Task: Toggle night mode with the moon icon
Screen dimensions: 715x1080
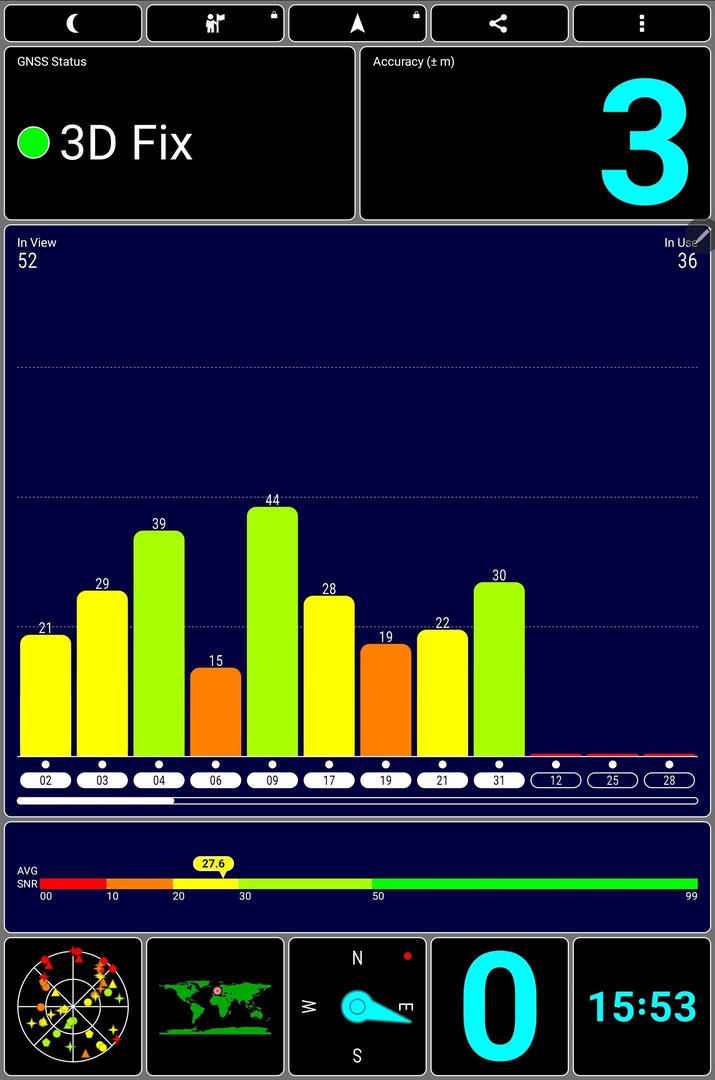Action: [73, 23]
